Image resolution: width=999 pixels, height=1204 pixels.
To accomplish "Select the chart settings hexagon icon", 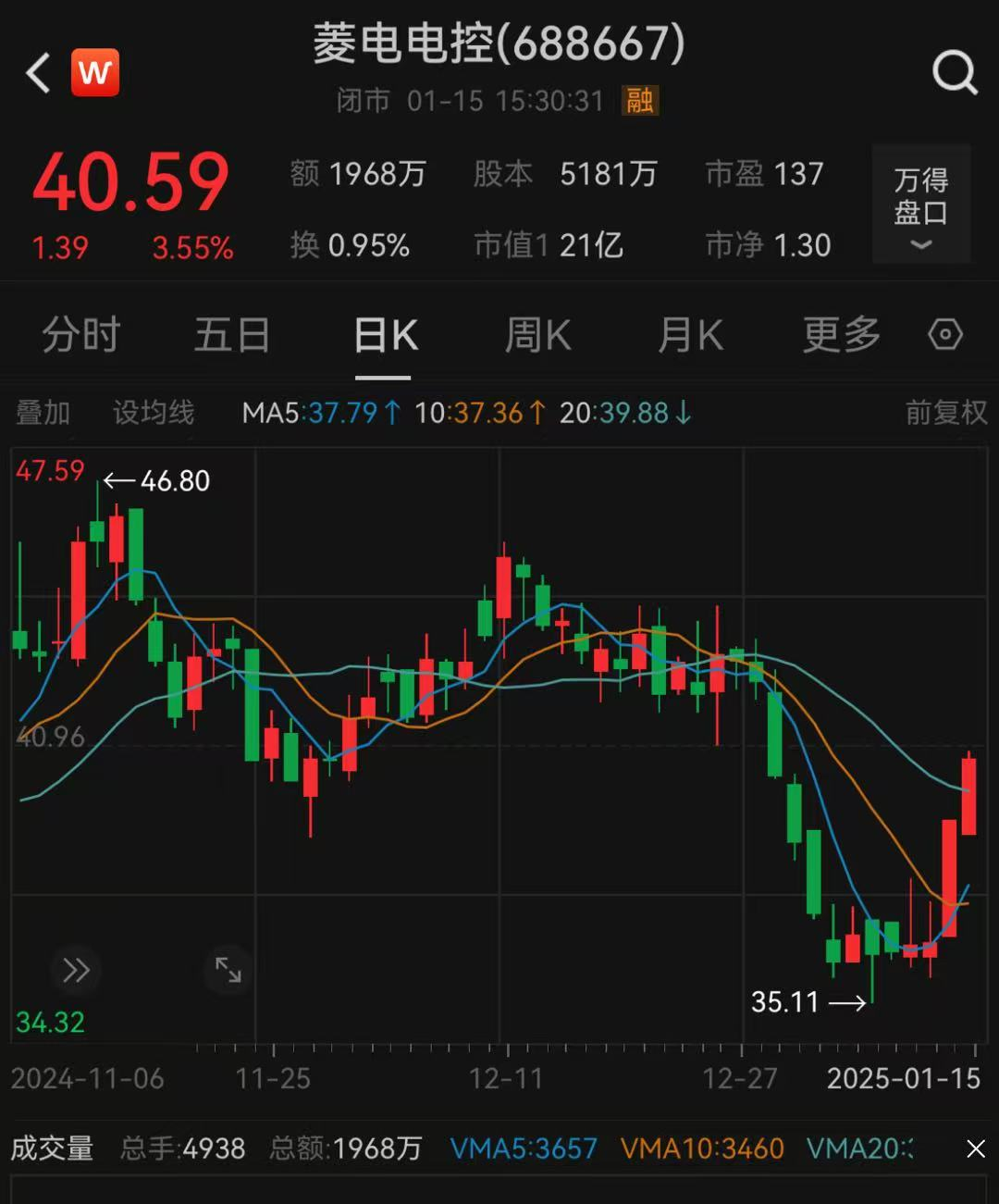I will [943, 335].
